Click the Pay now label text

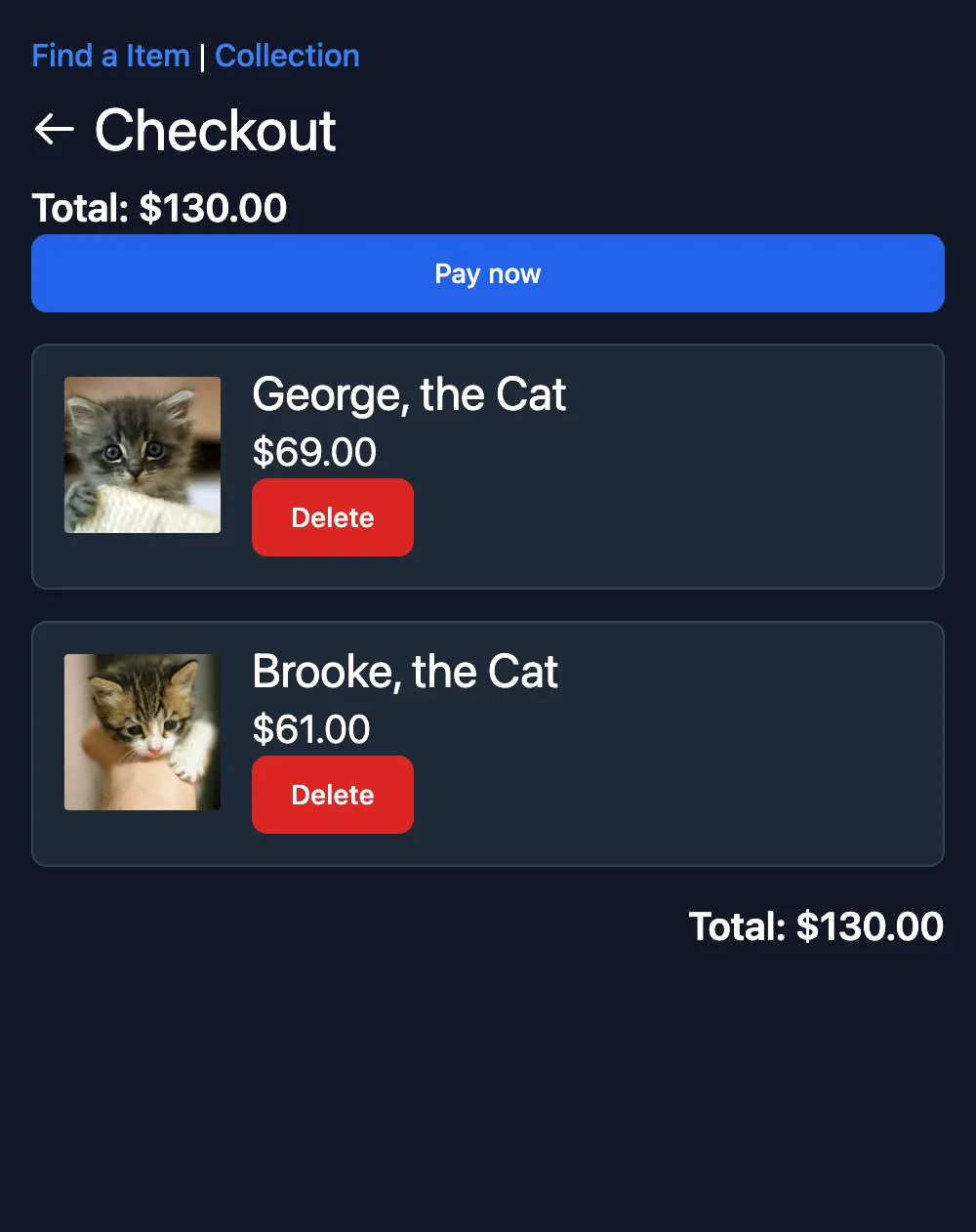[x=487, y=273]
